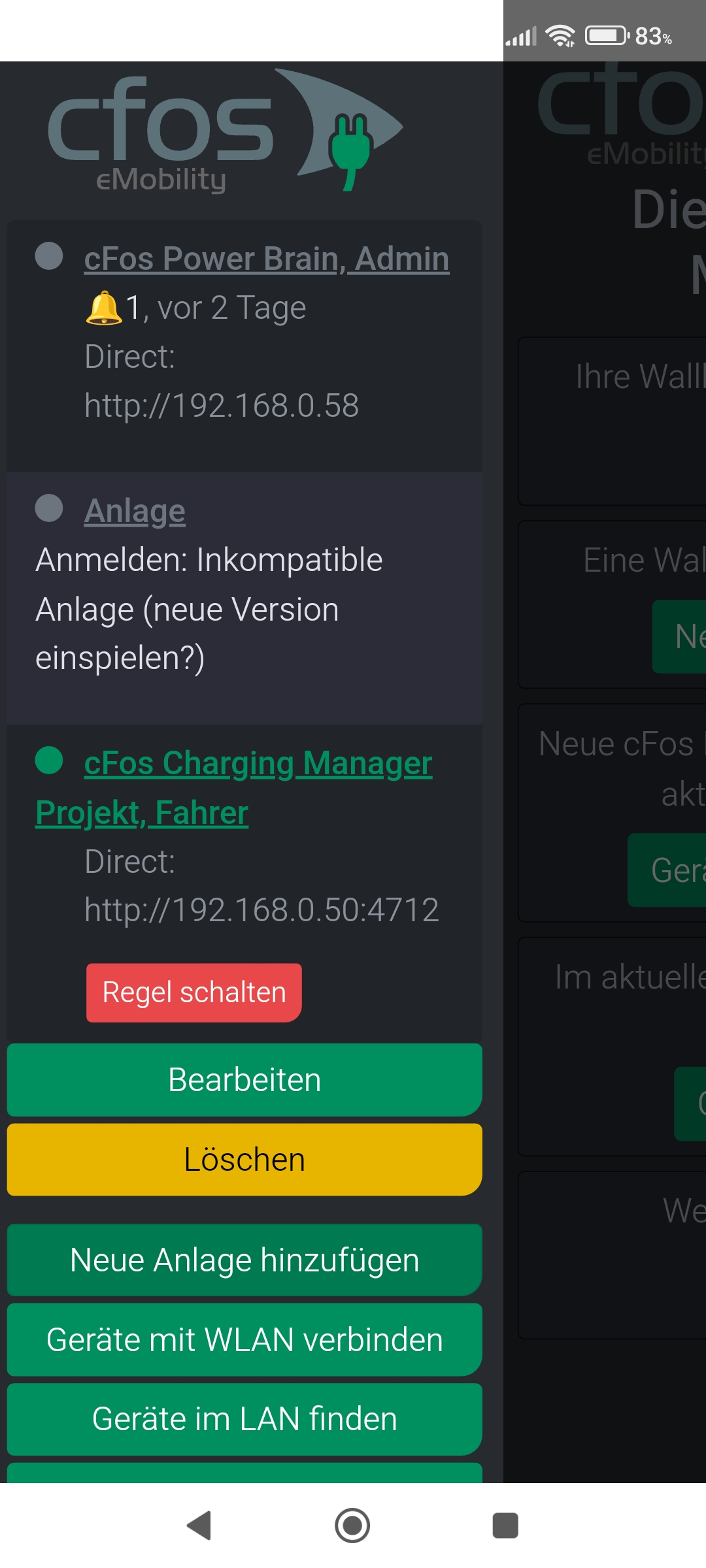This screenshot has height=1568, width=706.
Task: Add a new system with Neue Anlage hinzufügen
Action: point(244,1260)
